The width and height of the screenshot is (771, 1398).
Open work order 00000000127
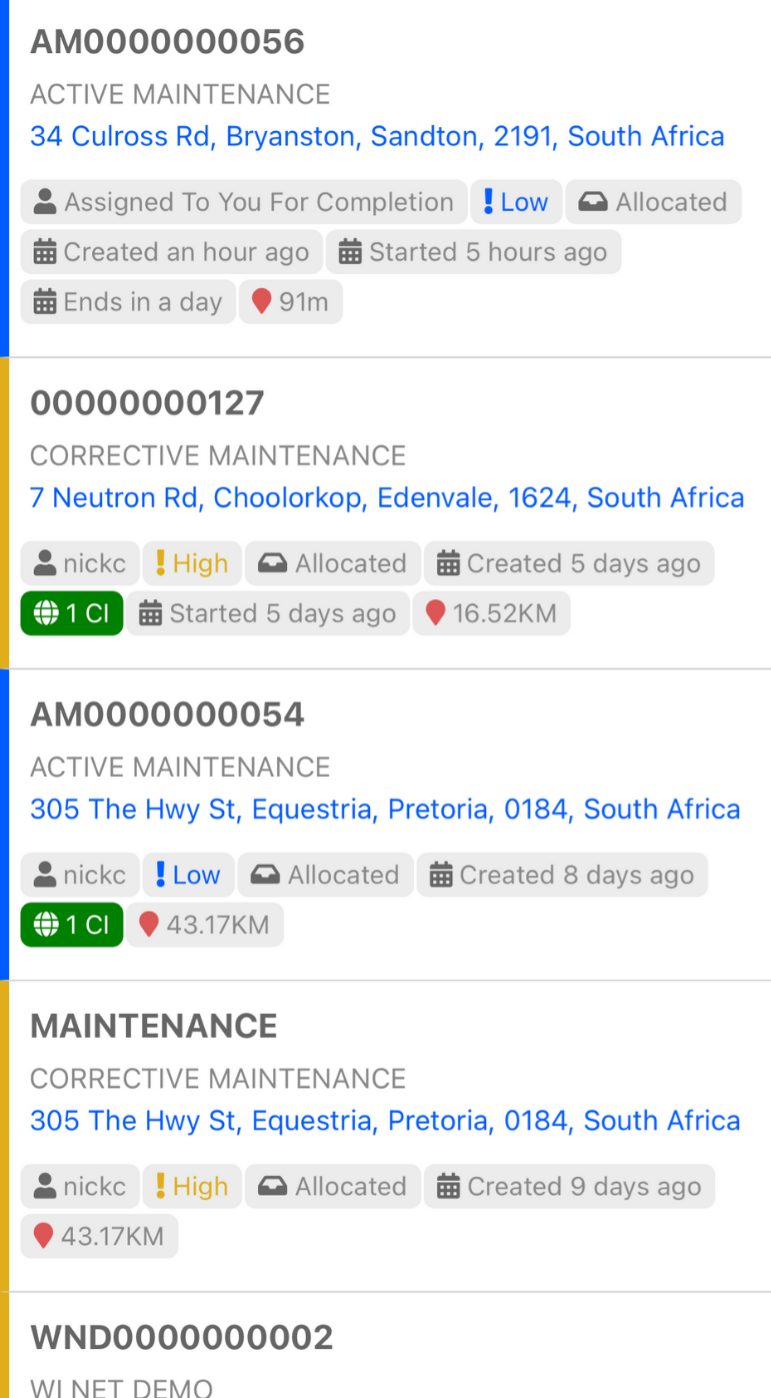(146, 403)
